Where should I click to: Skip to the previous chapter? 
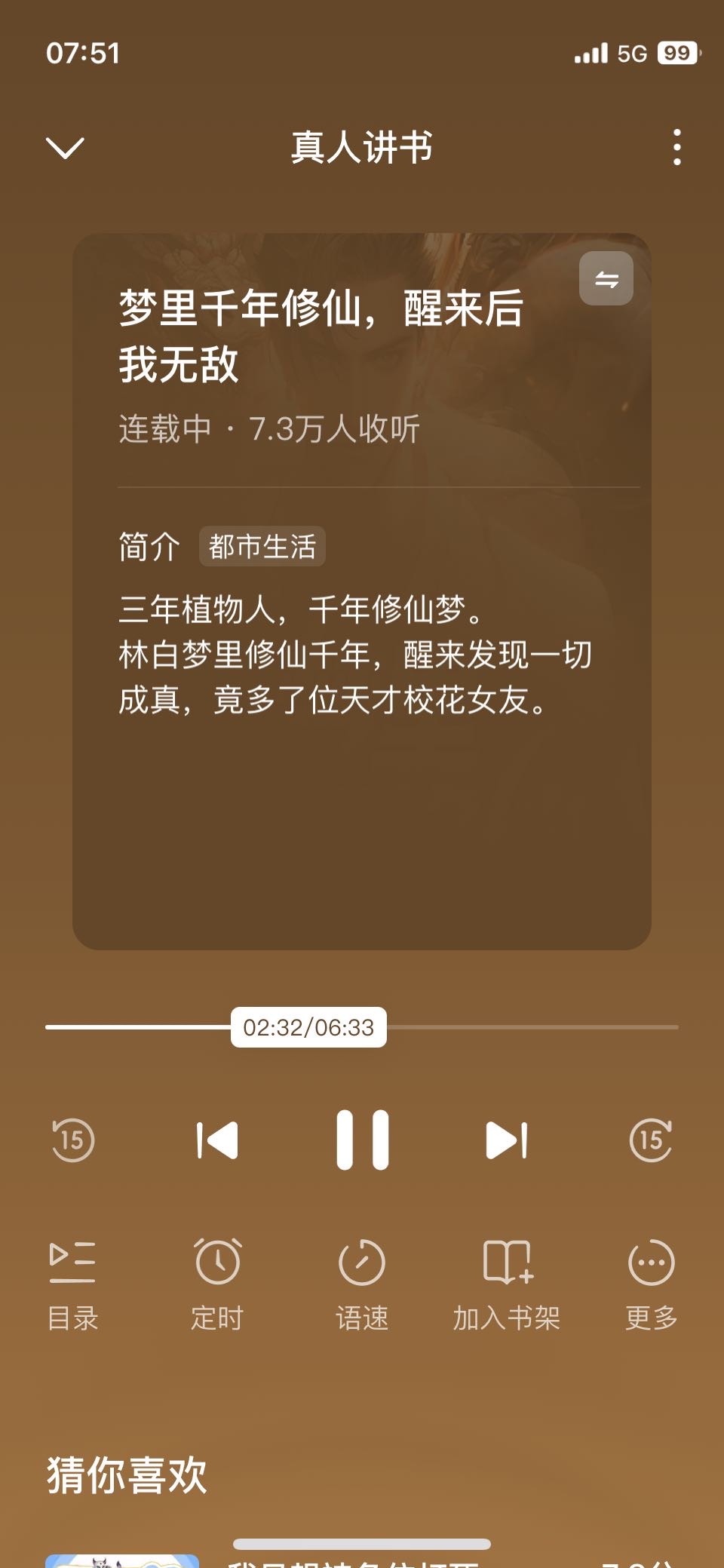[217, 1140]
